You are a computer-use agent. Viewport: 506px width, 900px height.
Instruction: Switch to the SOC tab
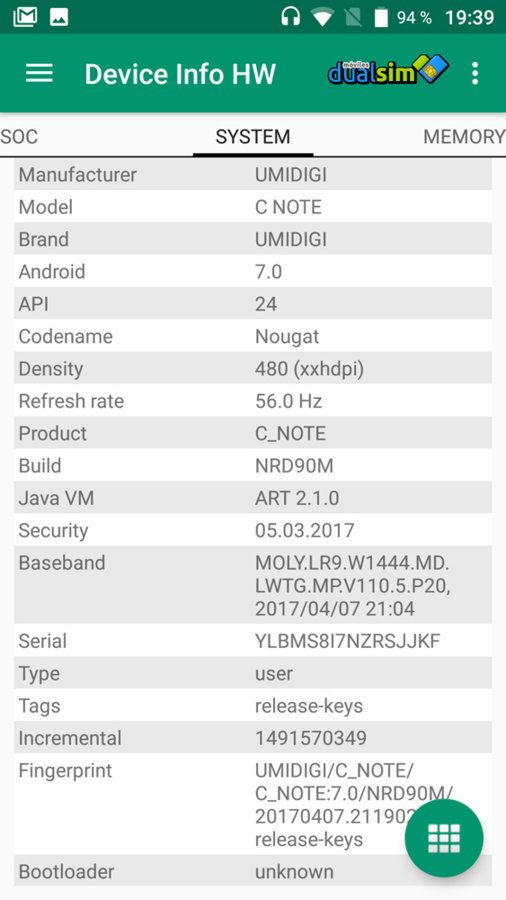coord(19,137)
